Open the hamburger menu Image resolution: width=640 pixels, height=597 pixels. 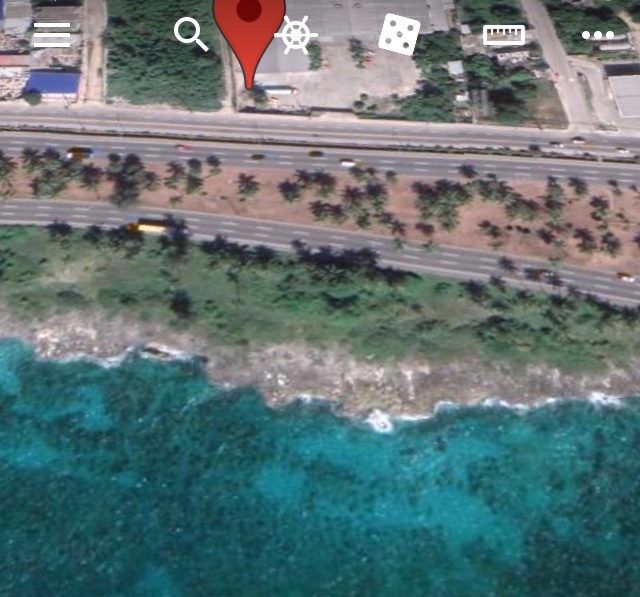click(52, 35)
